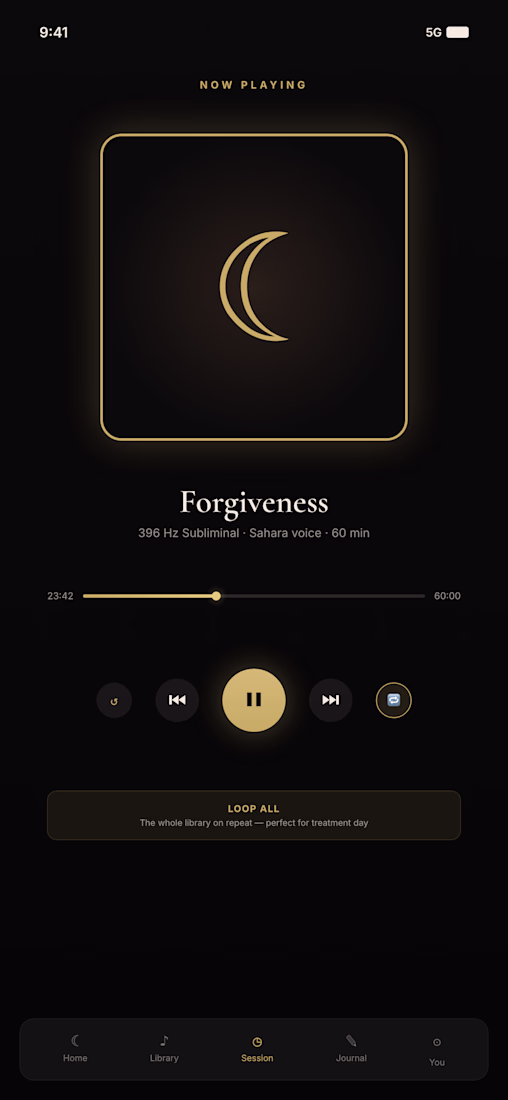
Task: Go to the Journal tab
Action: coord(351,1049)
